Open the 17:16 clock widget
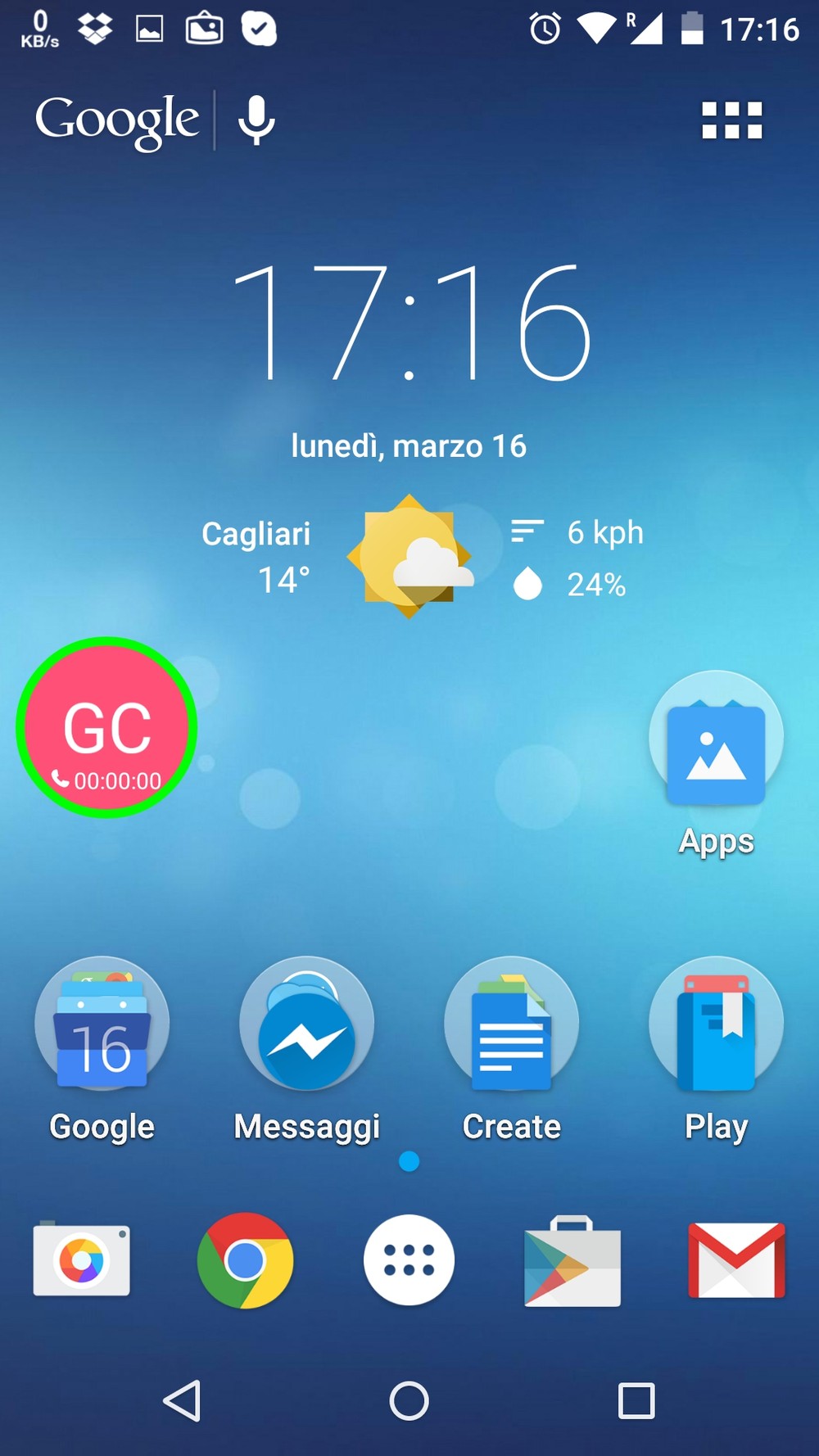Screen dimensions: 819x1456 410,323
